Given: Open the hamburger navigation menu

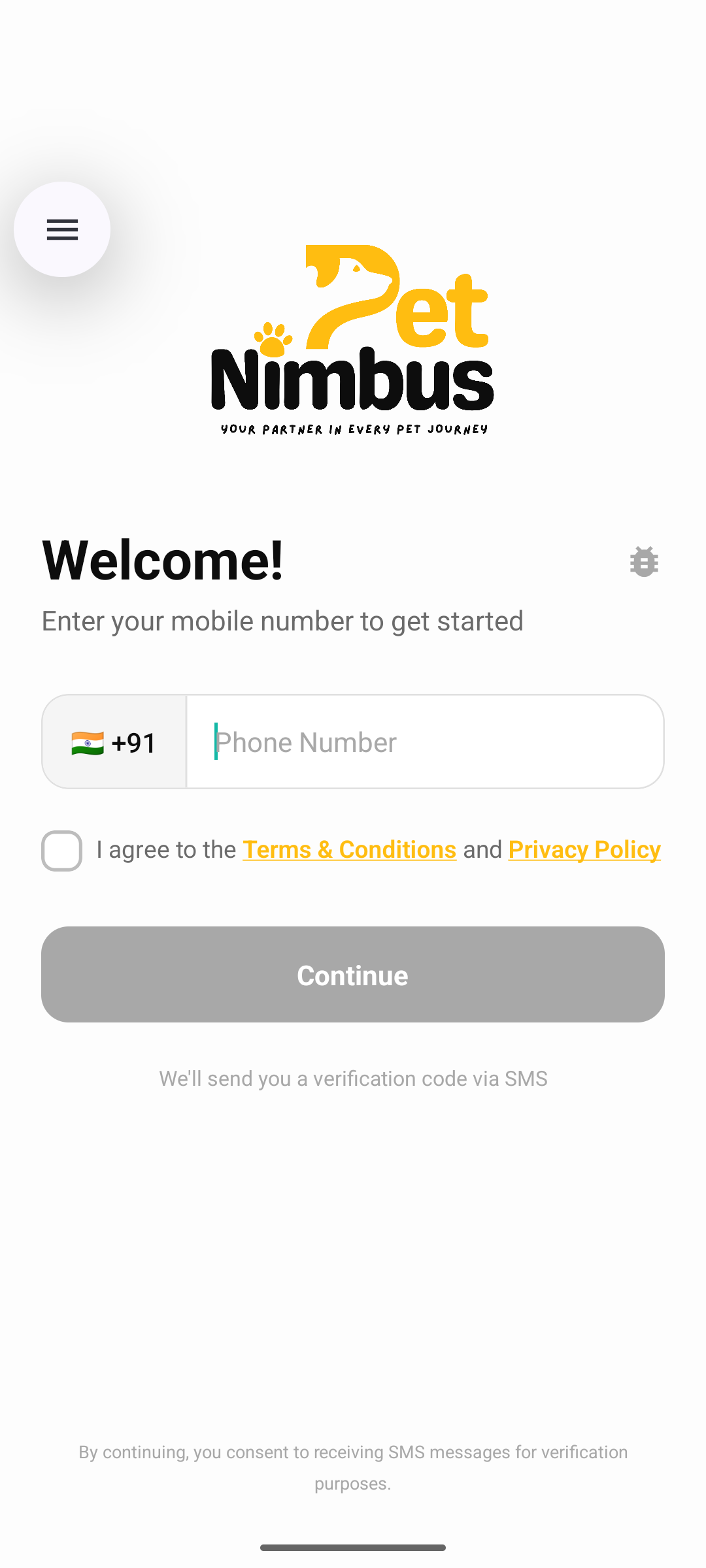Looking at the screenshot, I should (62, 229).
